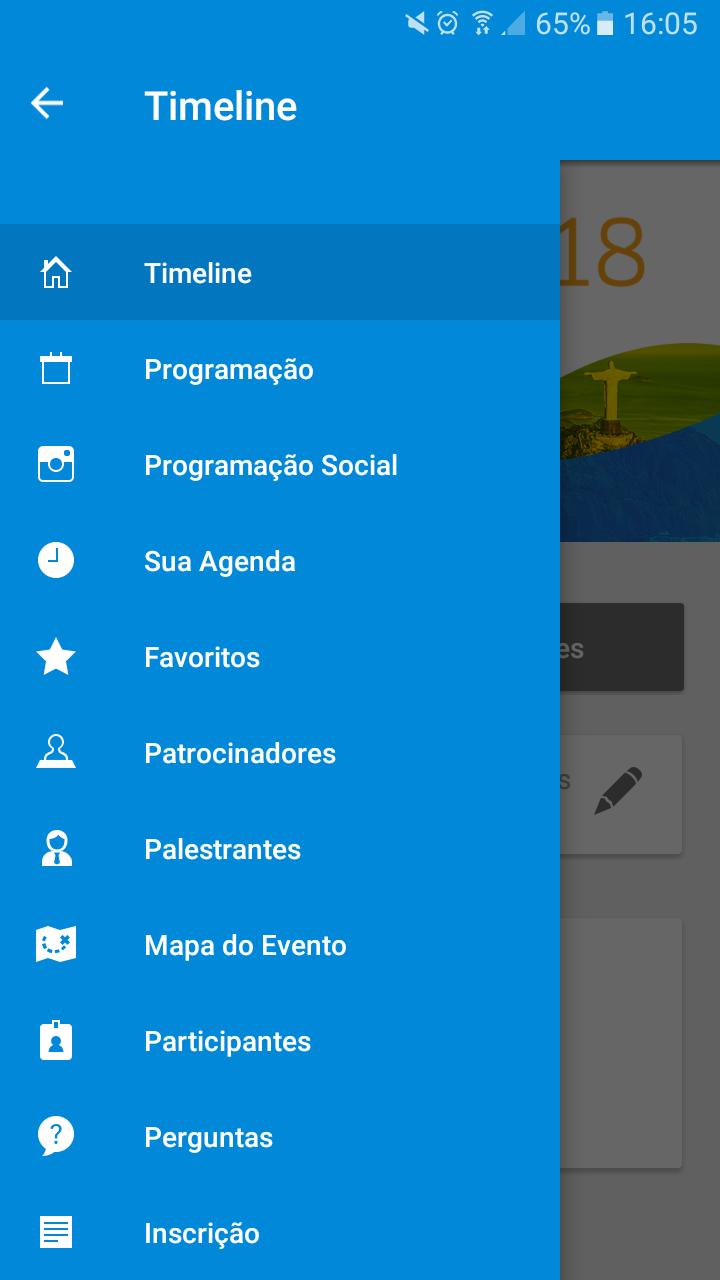Tap the back arrow to close the drawer
Screen dimensions: 720x1280
46,103
